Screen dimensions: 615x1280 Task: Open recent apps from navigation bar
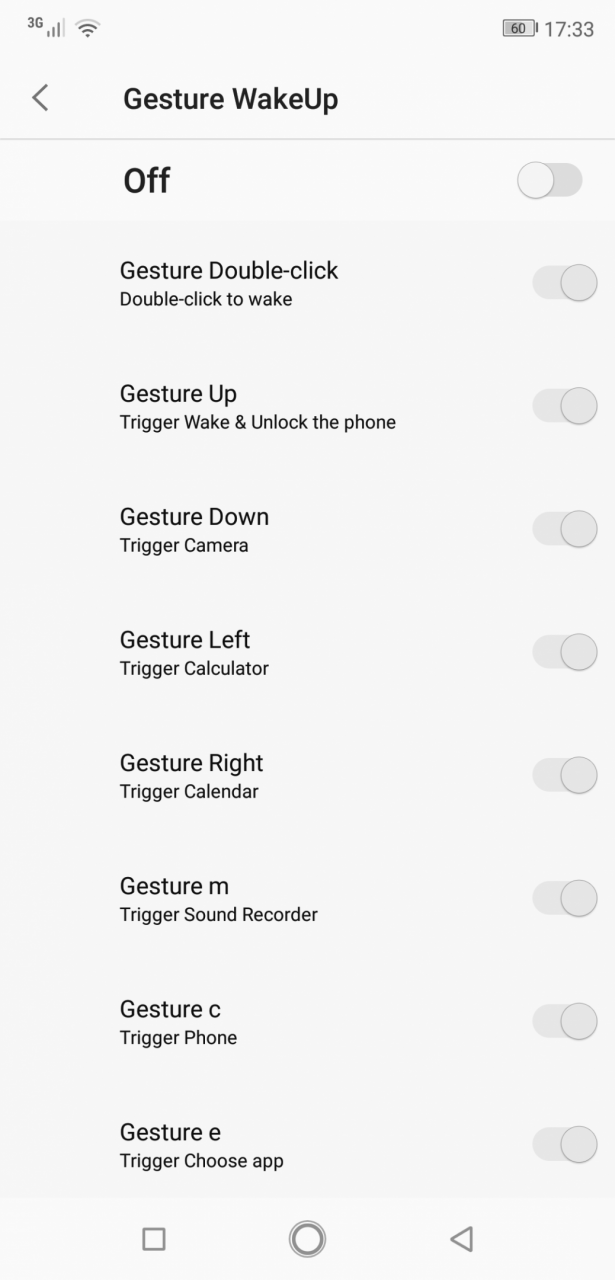tap(154, 1239)
